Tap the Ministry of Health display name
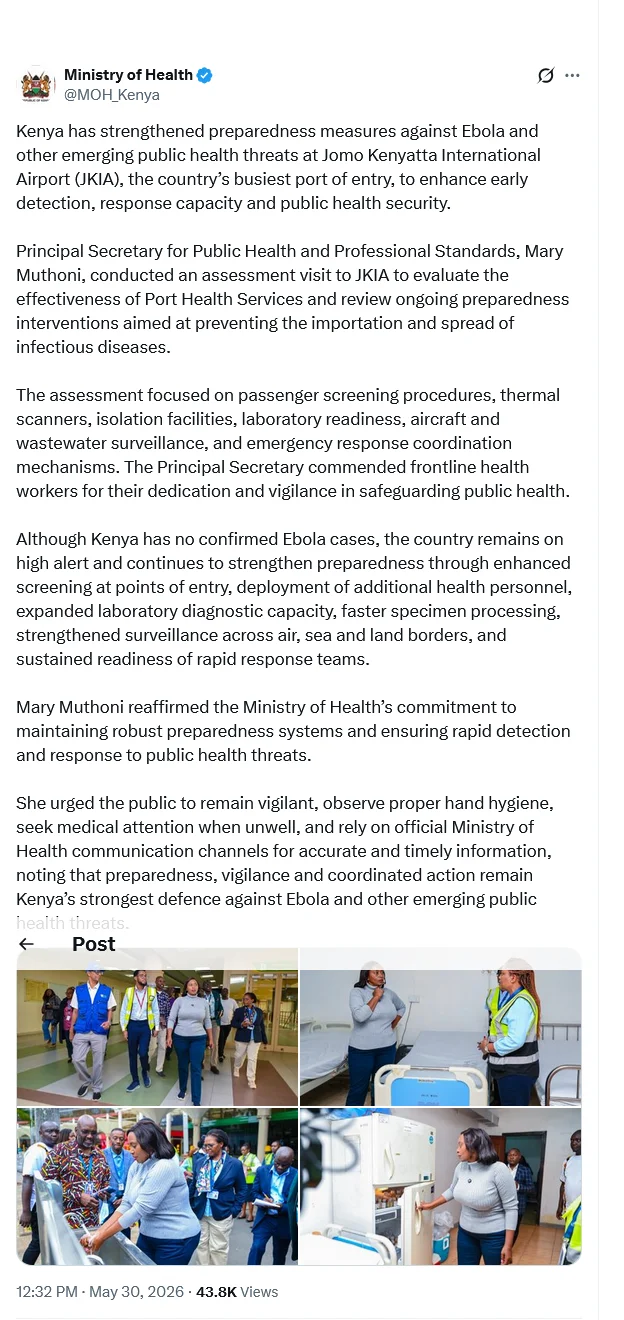Image resolution: width=624 pixels, height=1320 pixels. click(128, 75)
